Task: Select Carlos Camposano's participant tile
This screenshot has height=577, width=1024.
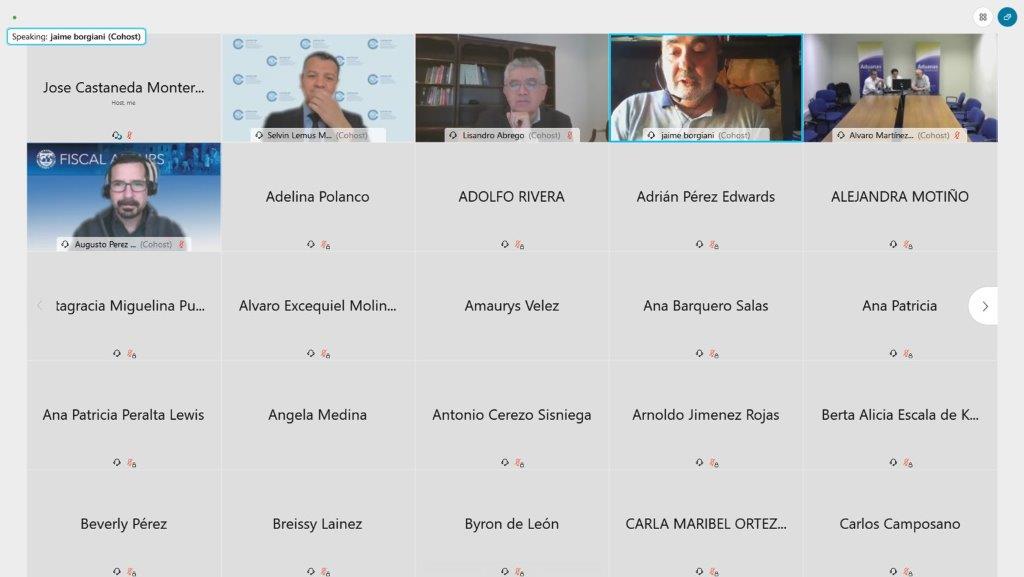Action: coord(900,524)
